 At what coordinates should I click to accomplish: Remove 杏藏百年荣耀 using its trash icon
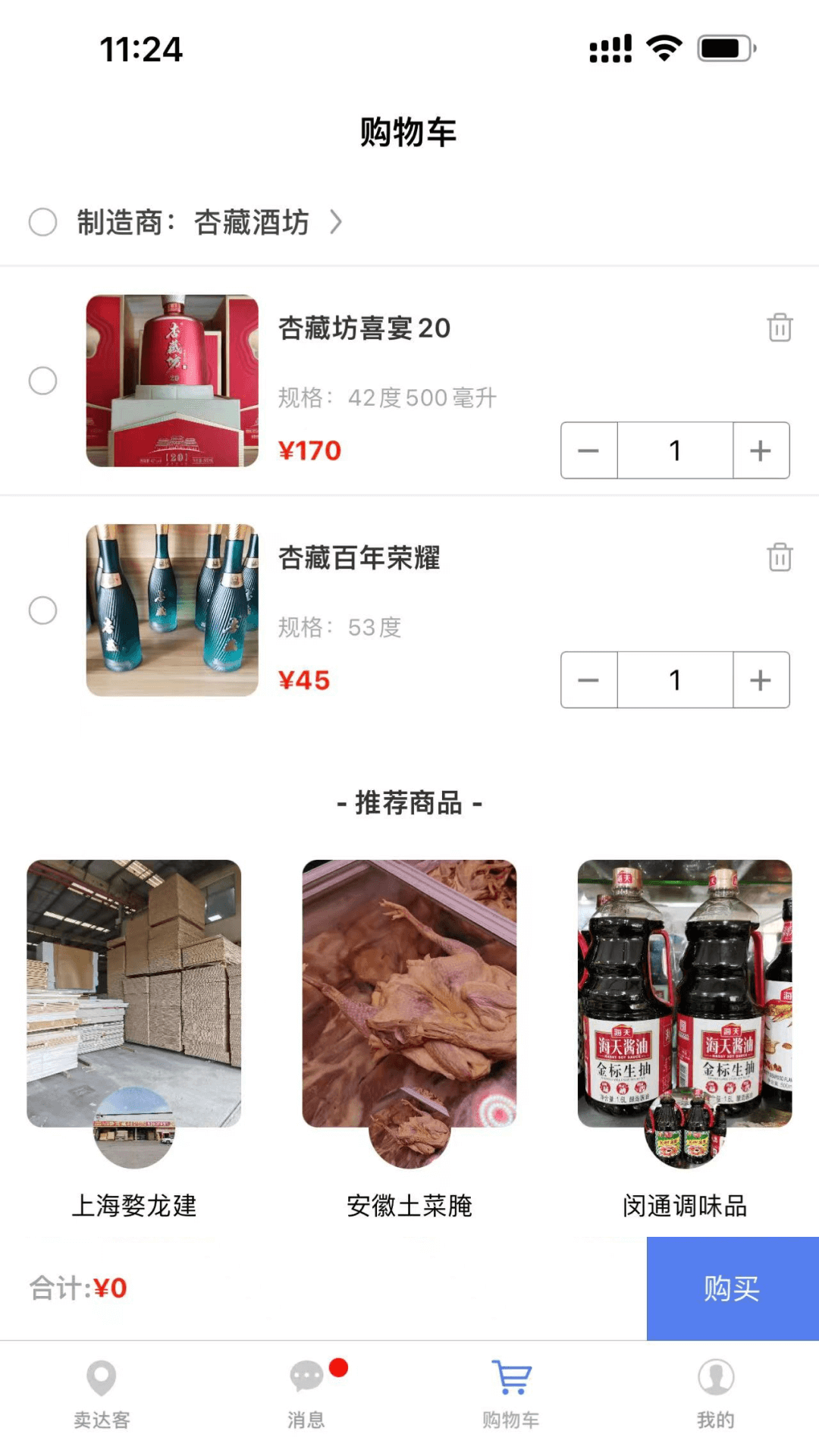pos(780,557)
